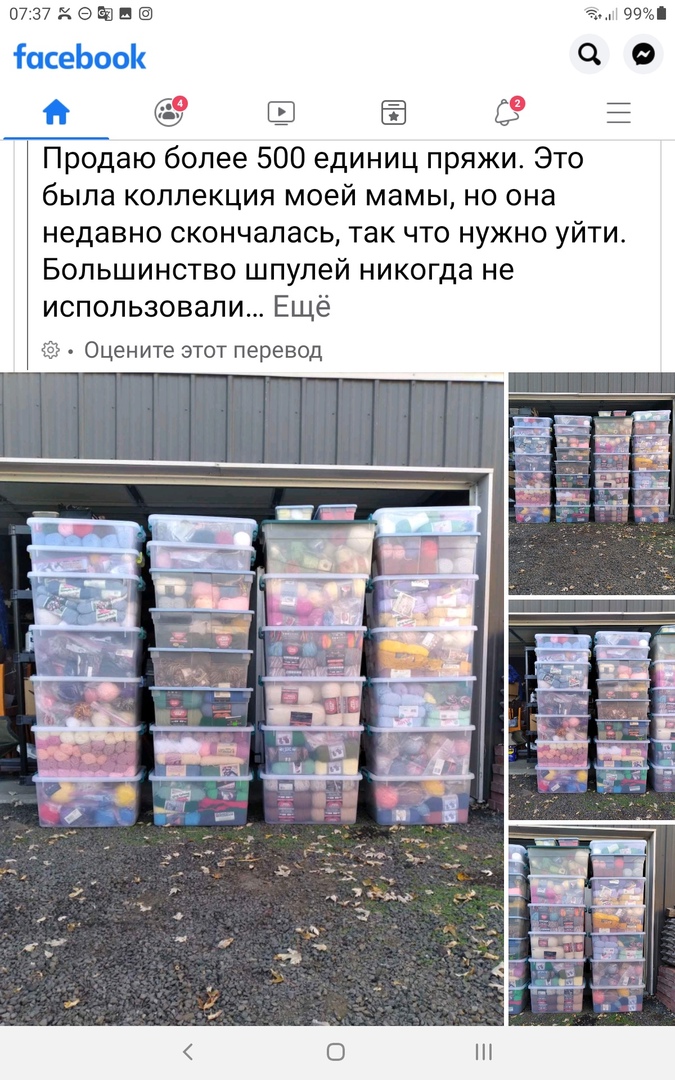Screen dimensions: 675x1080
Task: Go back with system navigation arrow
Action: [x=188, y=1051]
